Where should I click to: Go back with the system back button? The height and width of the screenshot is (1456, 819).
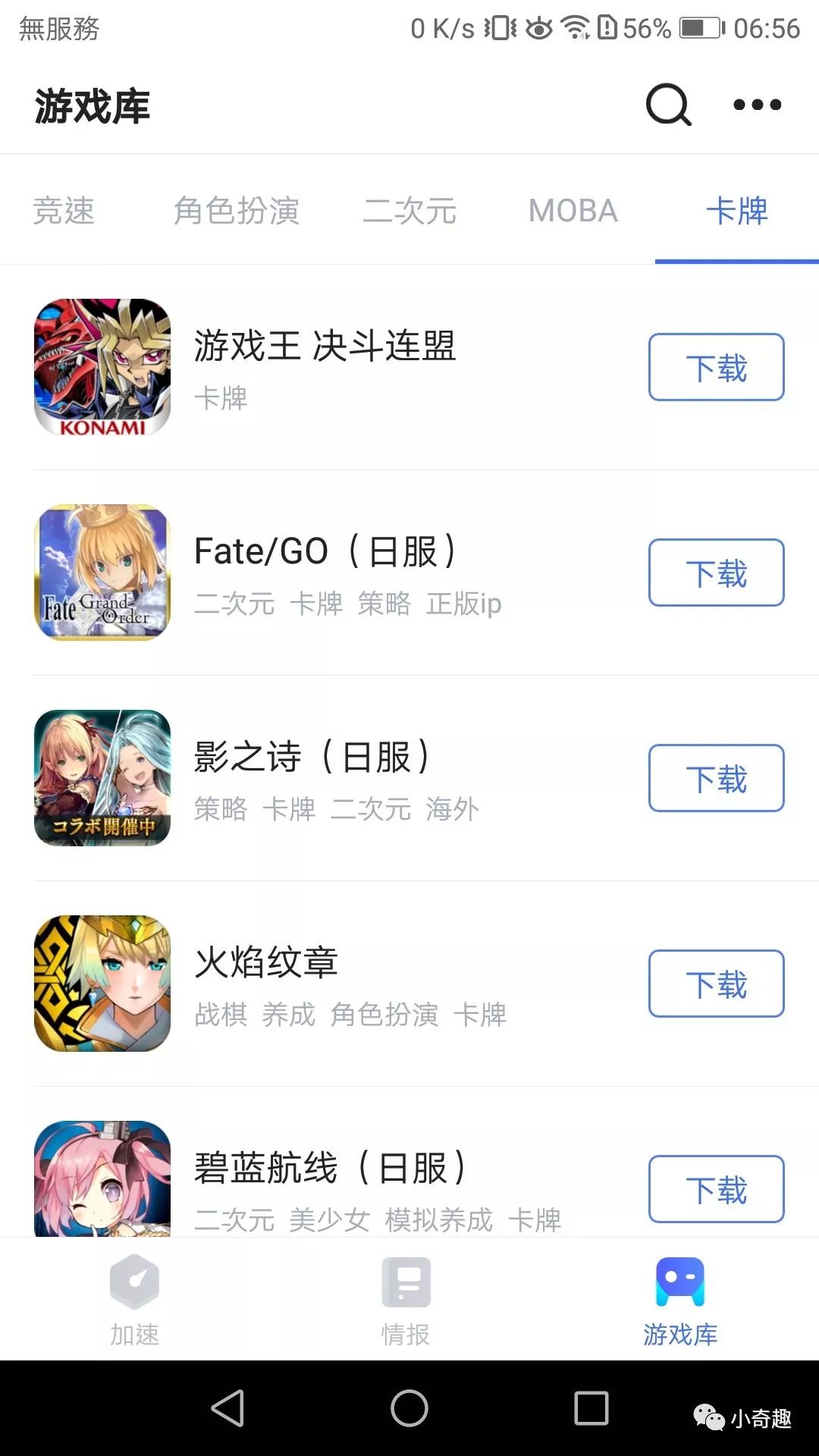[x=227, y=1408]
